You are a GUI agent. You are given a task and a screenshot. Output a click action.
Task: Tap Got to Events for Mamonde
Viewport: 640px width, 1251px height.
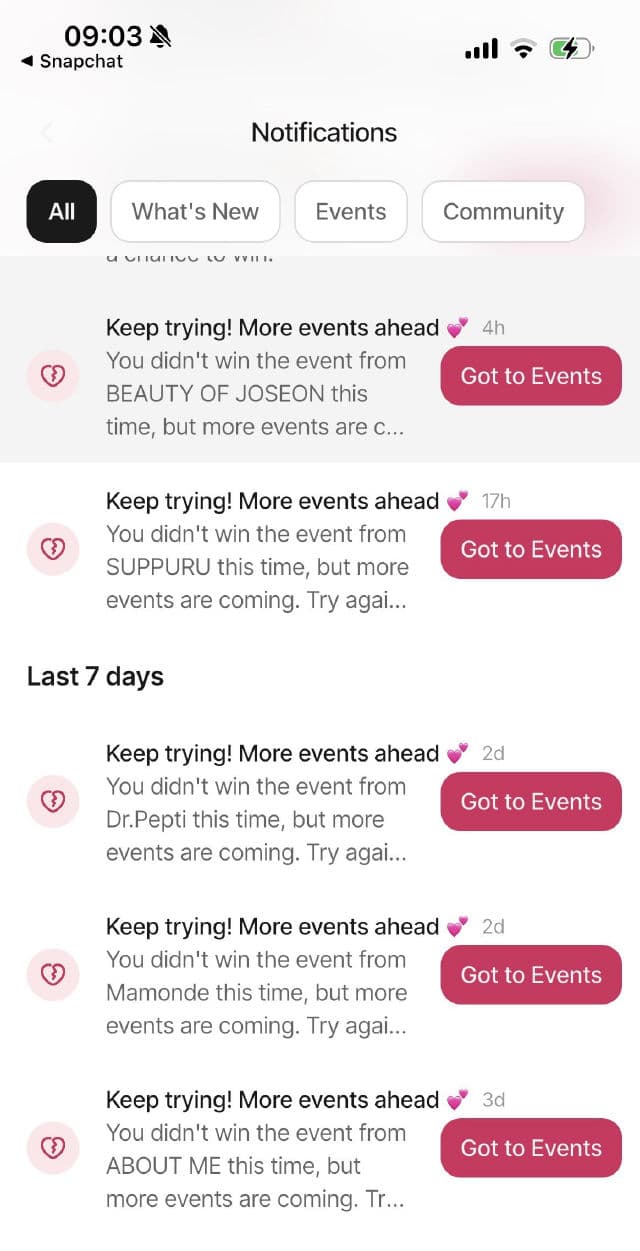[531, 975]
